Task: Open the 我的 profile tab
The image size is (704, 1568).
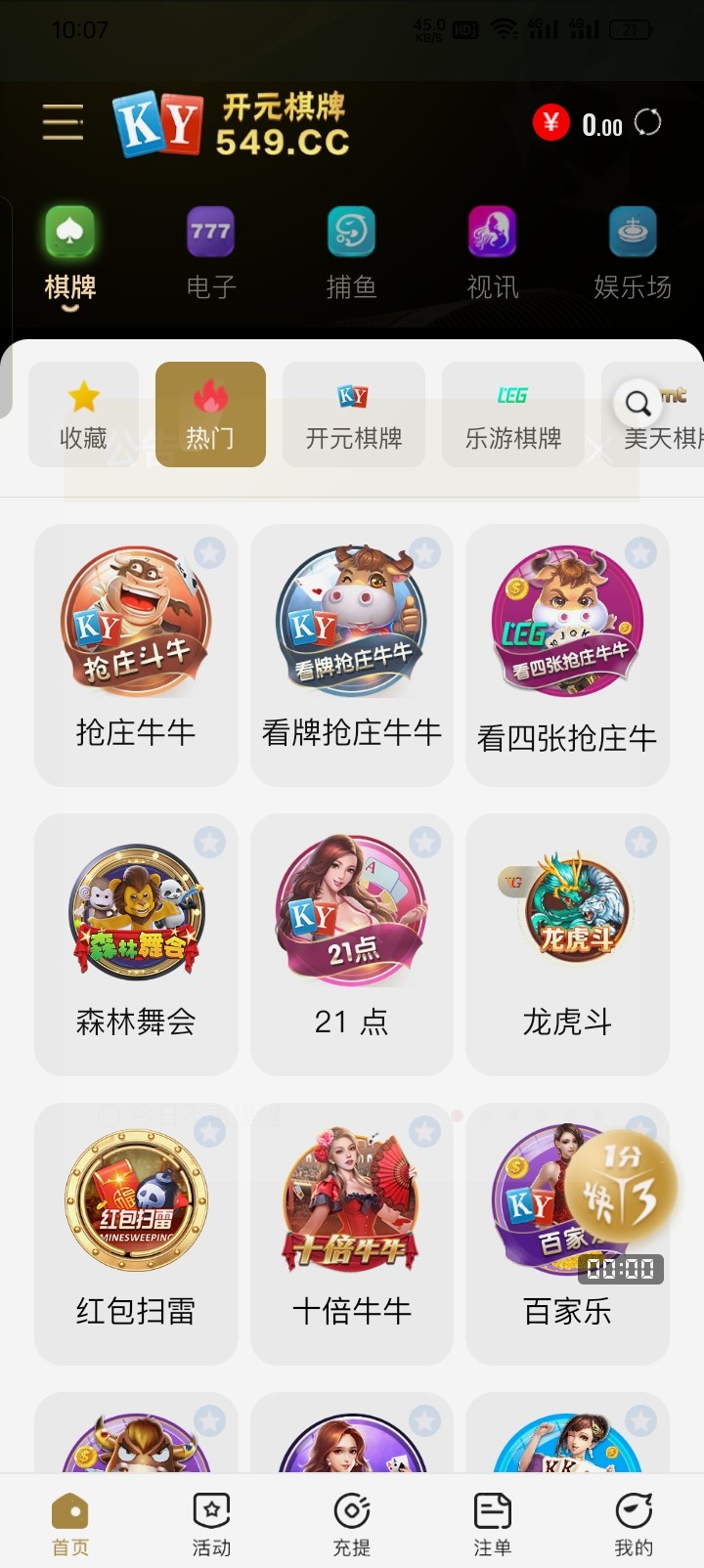Action: pos(633,1523)
